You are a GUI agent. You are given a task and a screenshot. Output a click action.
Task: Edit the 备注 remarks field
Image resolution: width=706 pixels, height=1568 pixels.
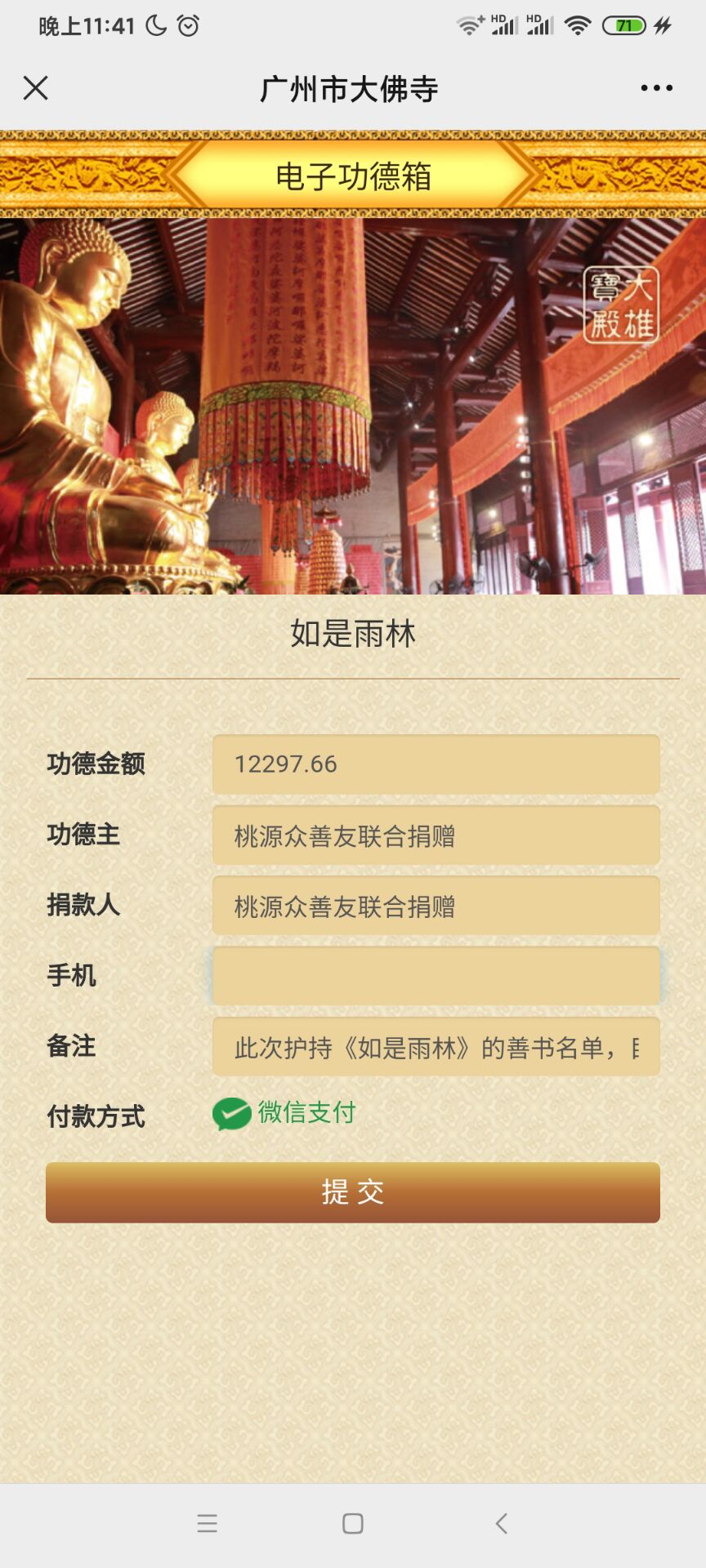click(436, 1047)
